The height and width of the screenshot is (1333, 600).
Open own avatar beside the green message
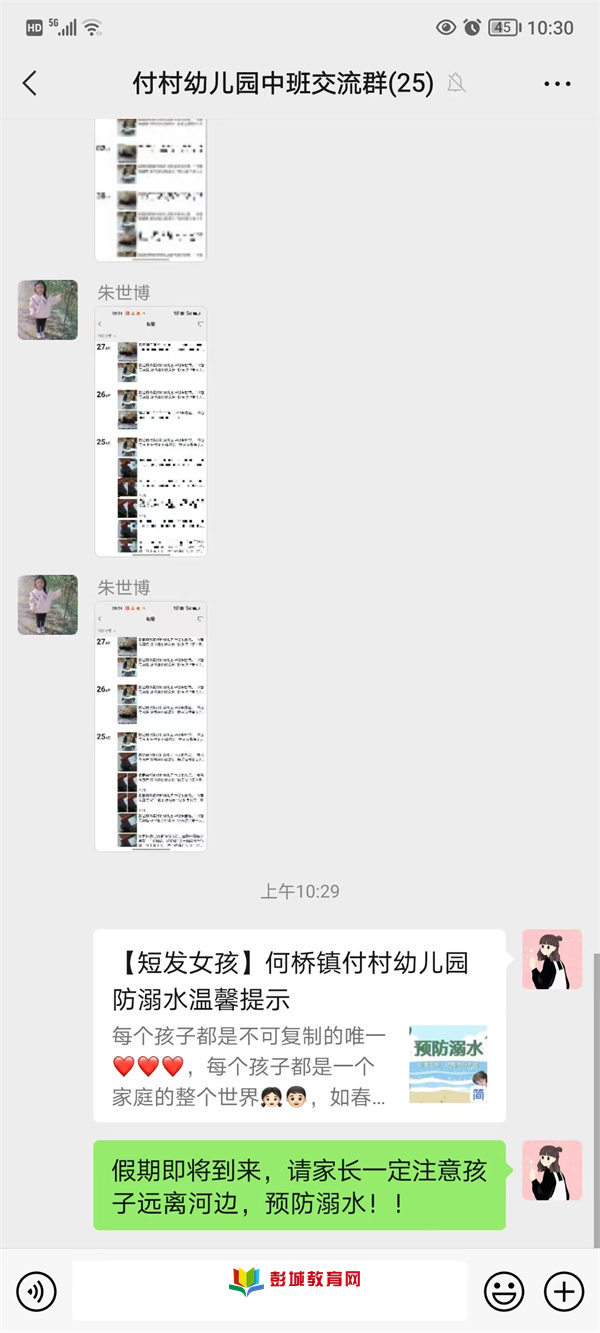click(x=552, y=1170)
